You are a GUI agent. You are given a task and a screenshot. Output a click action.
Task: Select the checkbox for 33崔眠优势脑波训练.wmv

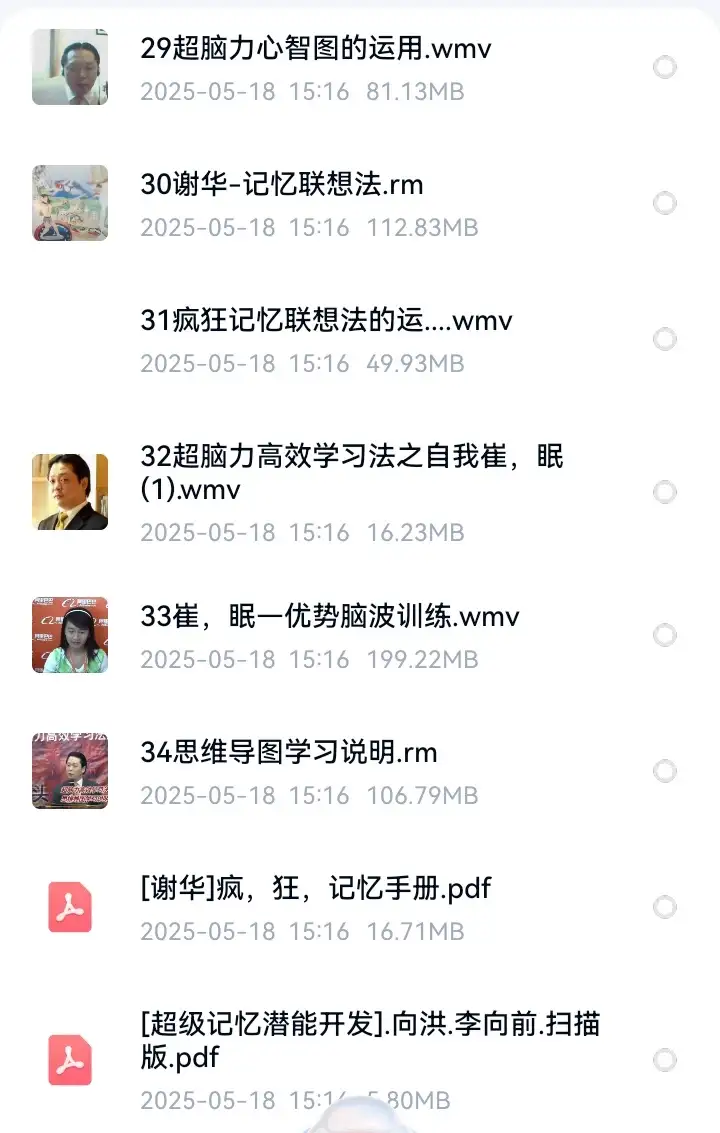pos(664,635)
